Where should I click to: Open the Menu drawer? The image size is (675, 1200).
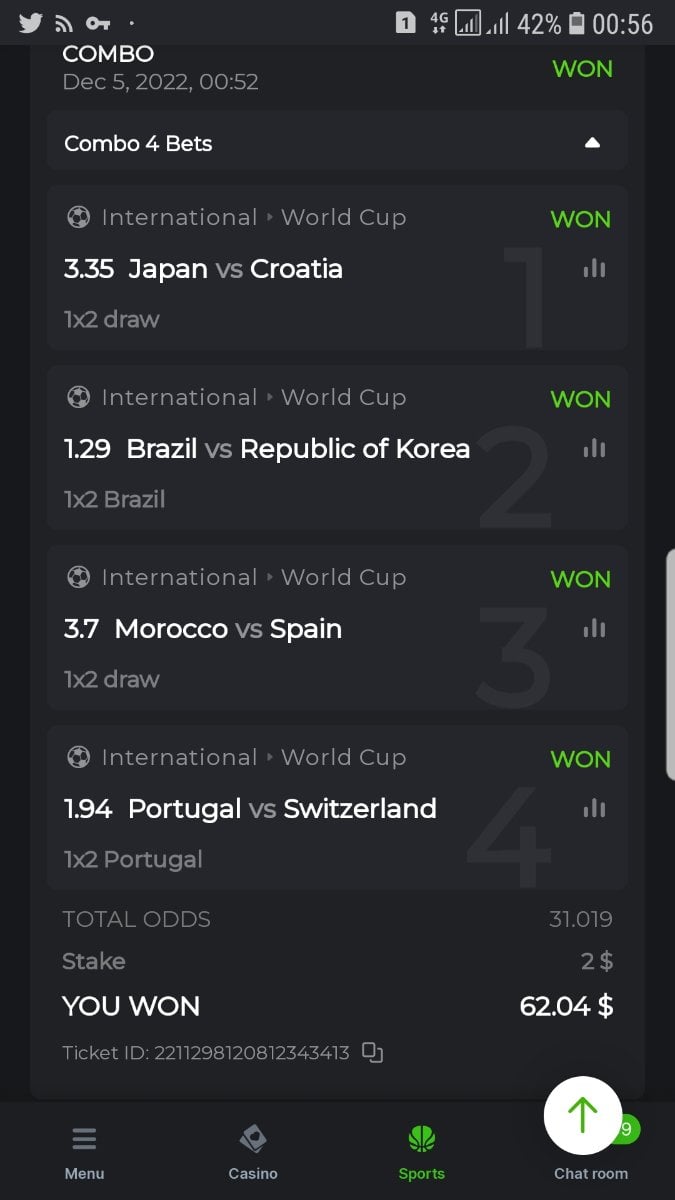point(84,1151)
